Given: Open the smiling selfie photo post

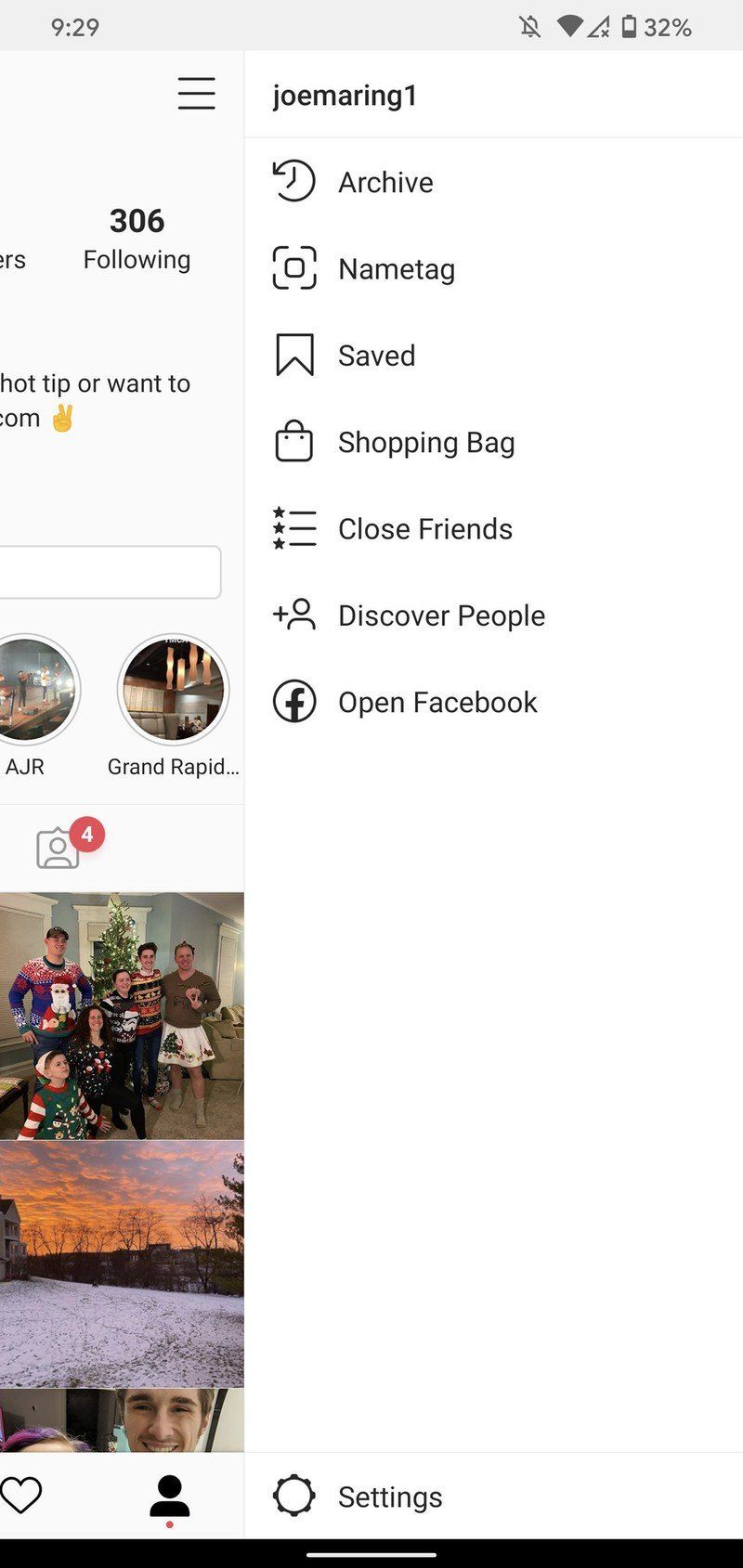Looking at the screenshot, I should point(121,1420).
